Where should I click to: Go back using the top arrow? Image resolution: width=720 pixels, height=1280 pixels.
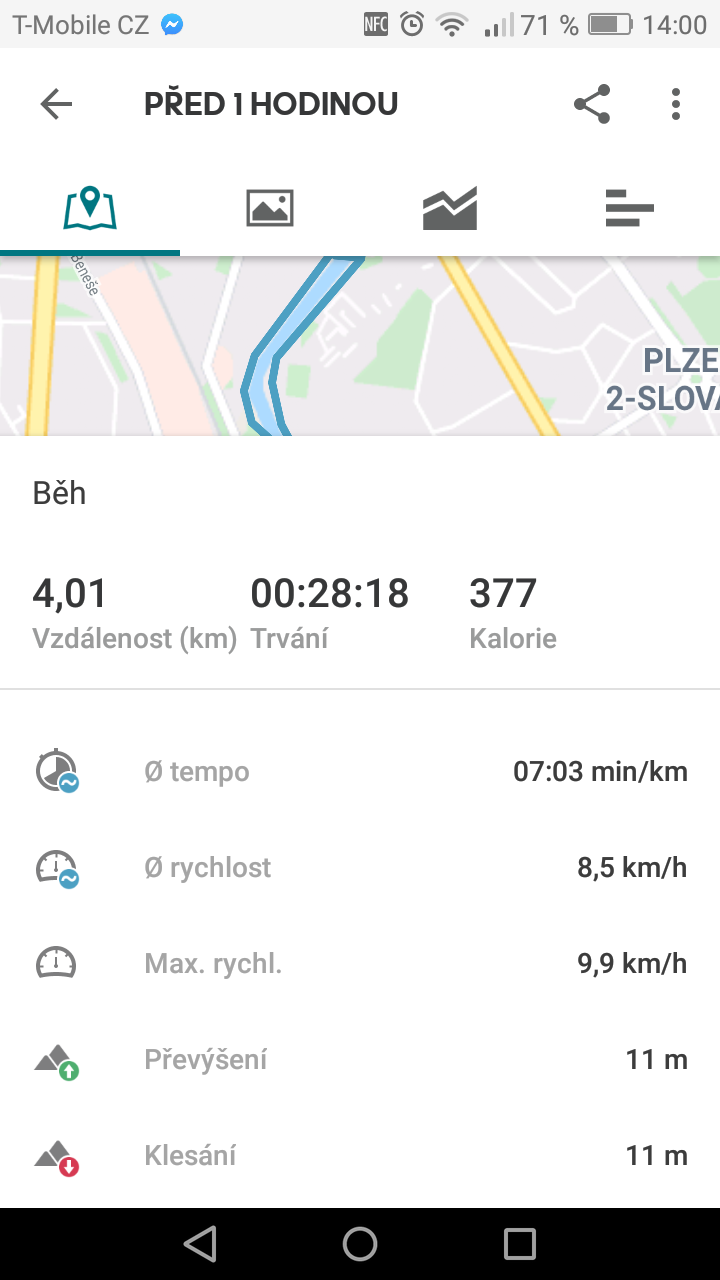click(56, 104)
